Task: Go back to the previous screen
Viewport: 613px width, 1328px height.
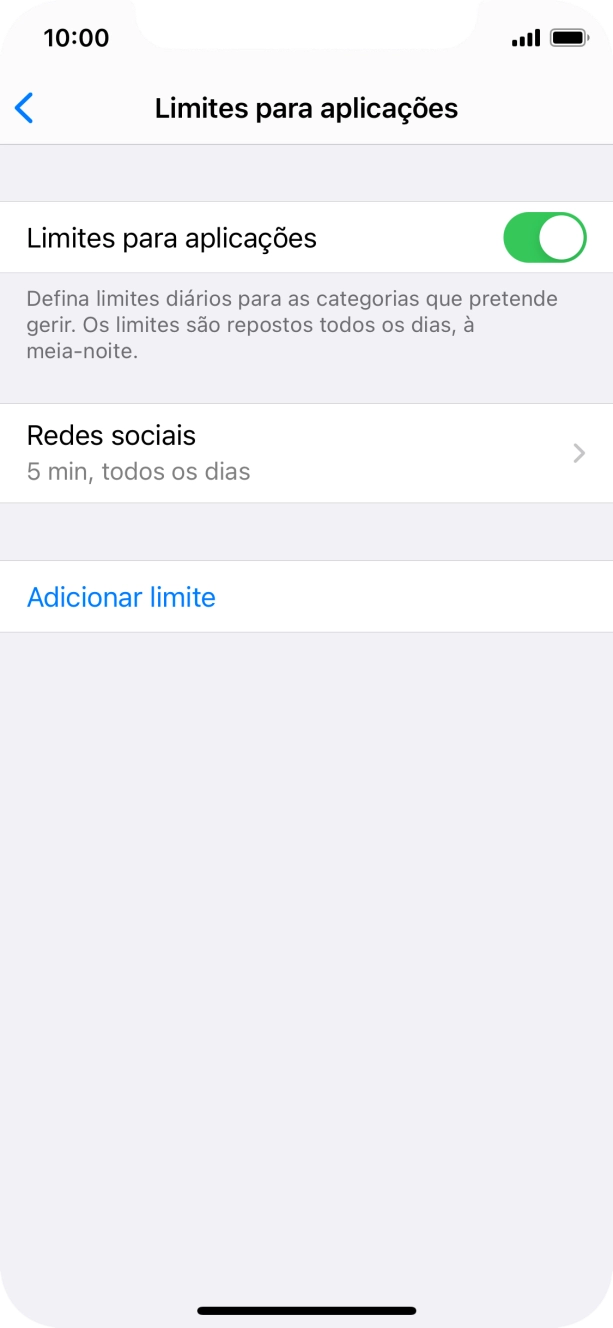Action: (x=25, y=108)
